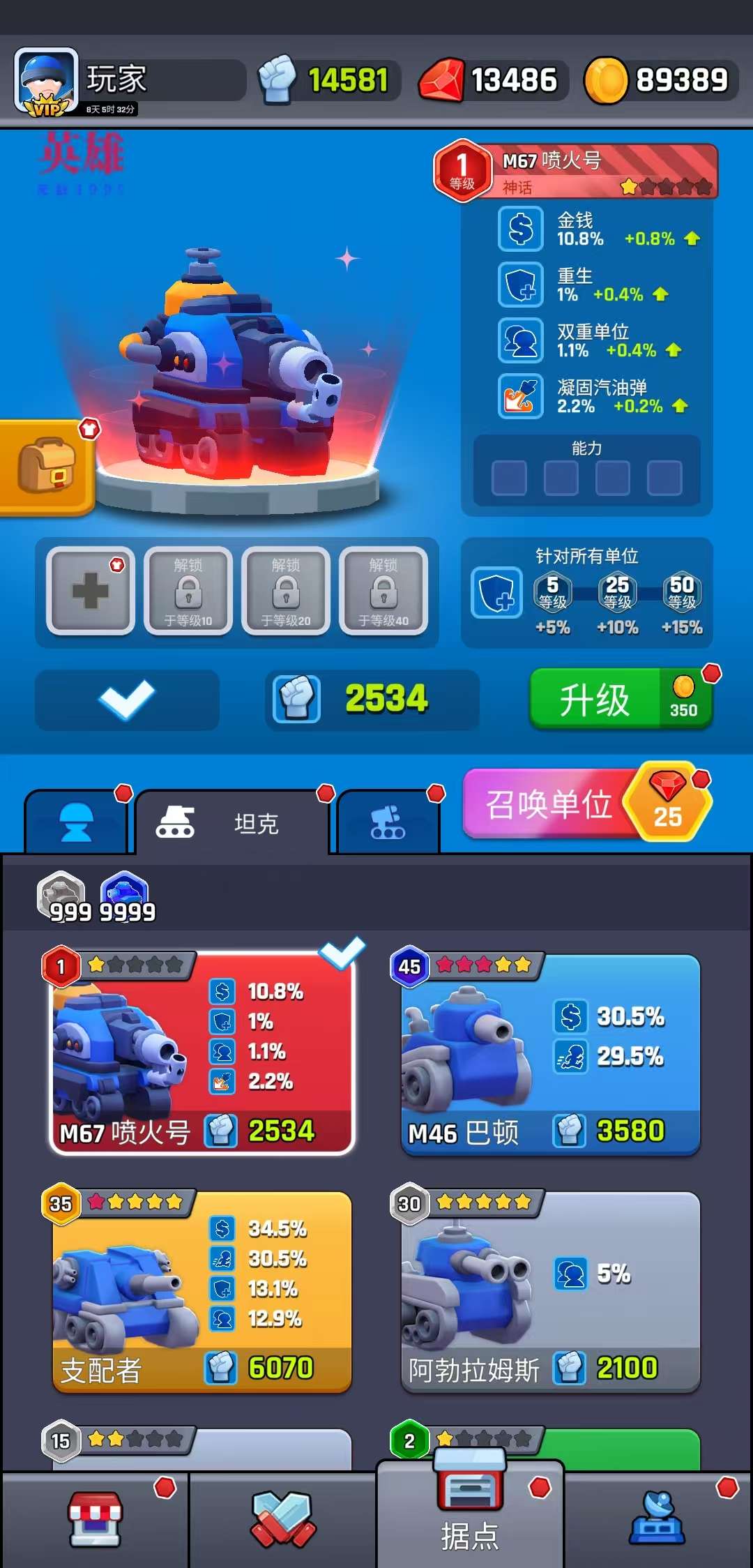Viewport: 753px width, 1568px height.
Task: Choose the 支配者 tank card
Action: [x=202, y=1292]
